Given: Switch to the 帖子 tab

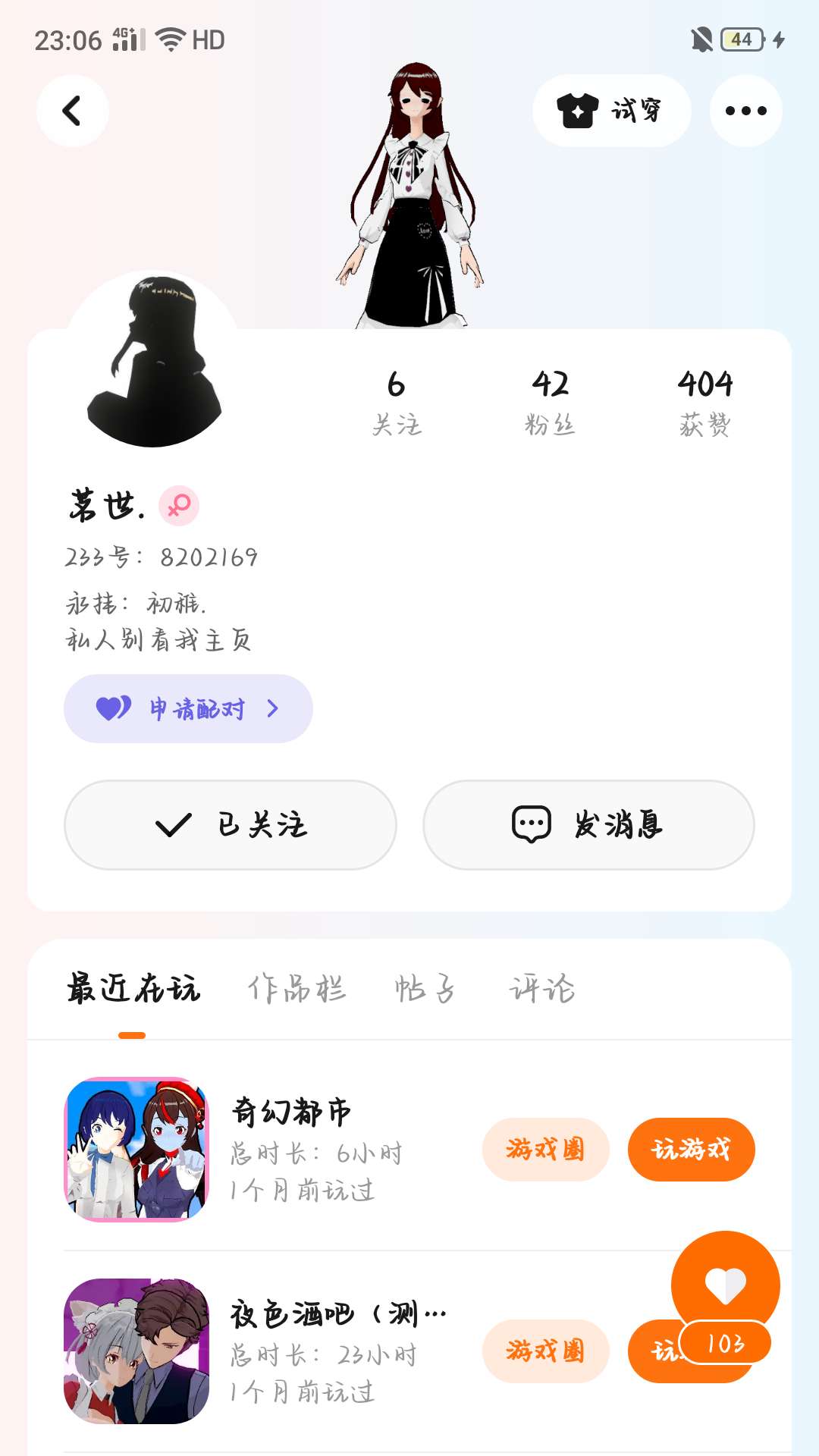Looking at the screenshot, I should coord(425,989).
